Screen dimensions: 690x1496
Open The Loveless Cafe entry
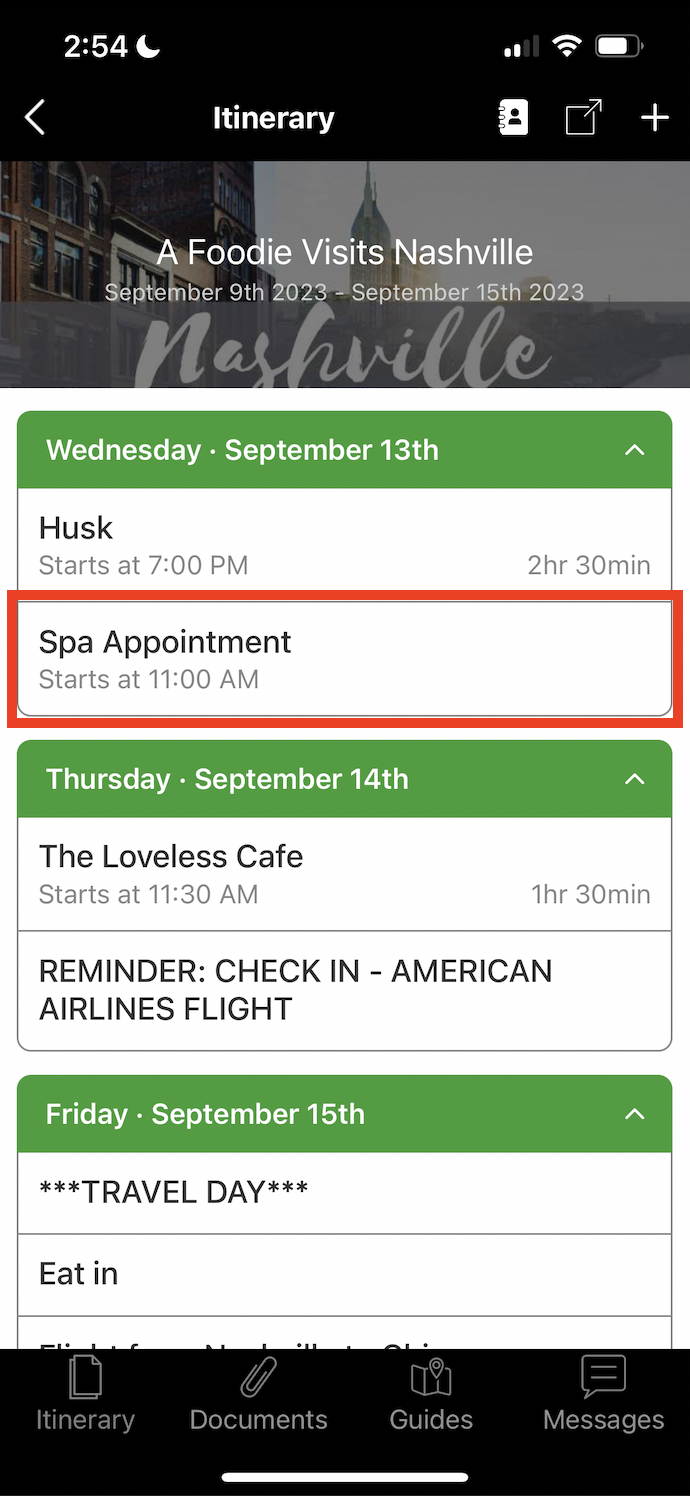coord(345,874)
